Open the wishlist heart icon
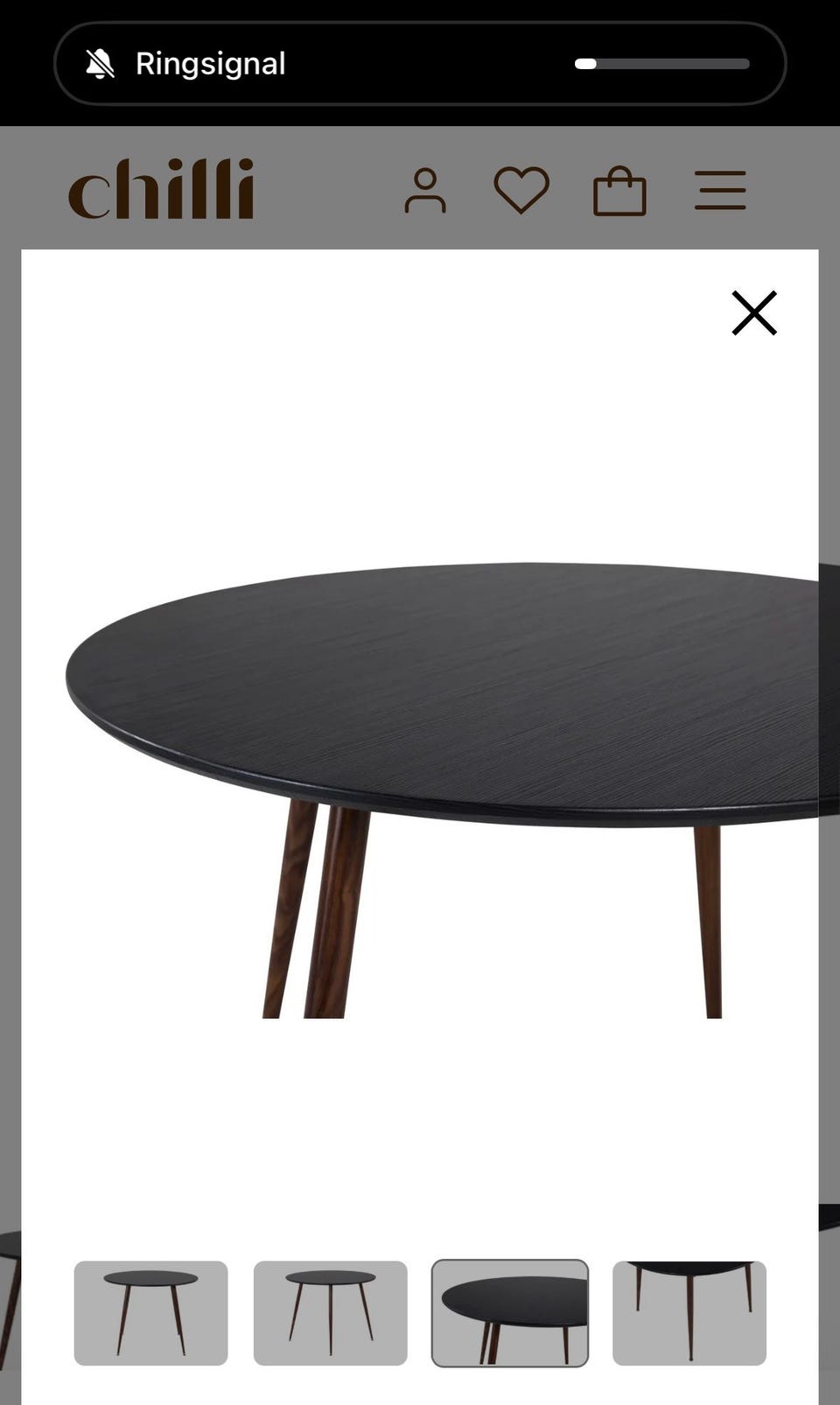Image resolution: width=840 pixels, height=1405 pixels. tap(521, 190)
